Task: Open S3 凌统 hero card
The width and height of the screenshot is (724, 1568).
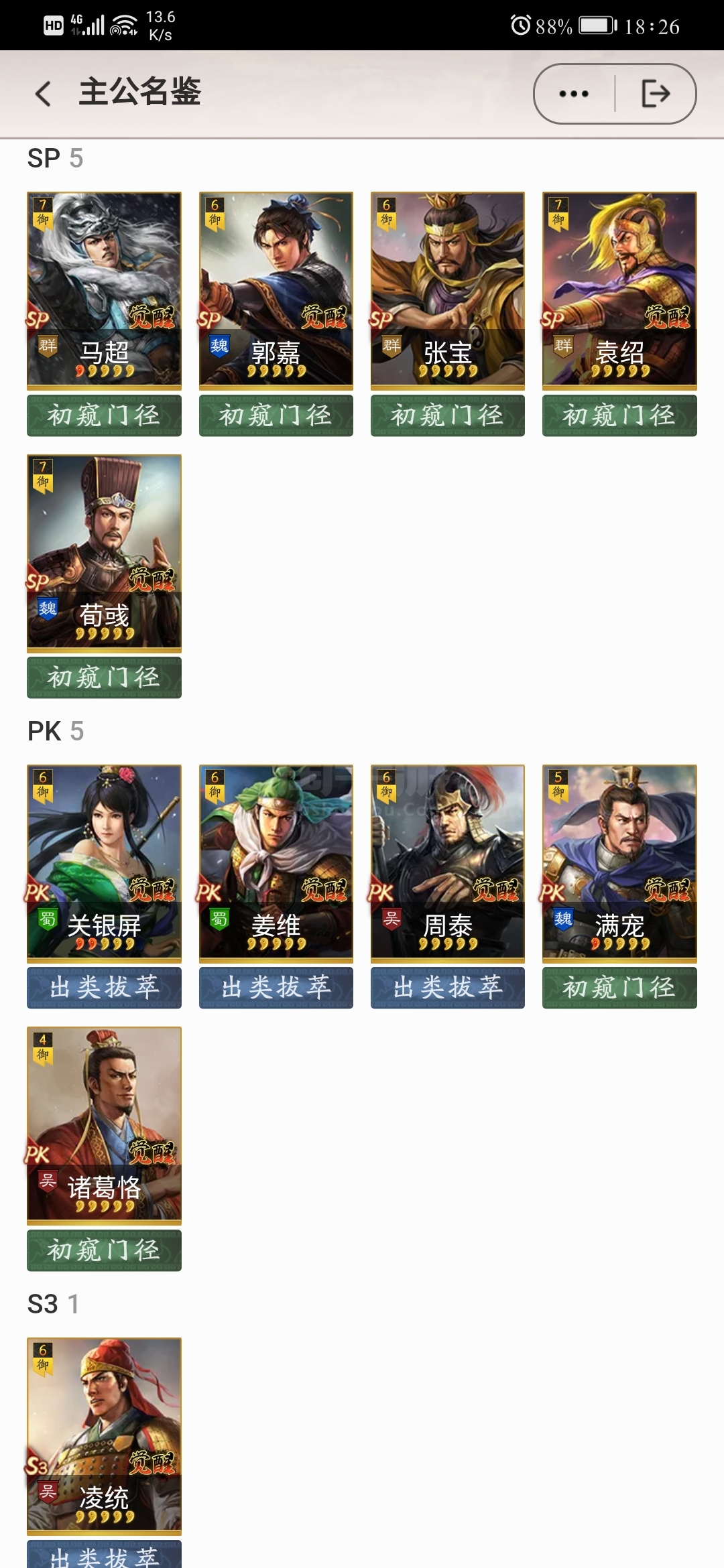Action: tap(104, 1435)
